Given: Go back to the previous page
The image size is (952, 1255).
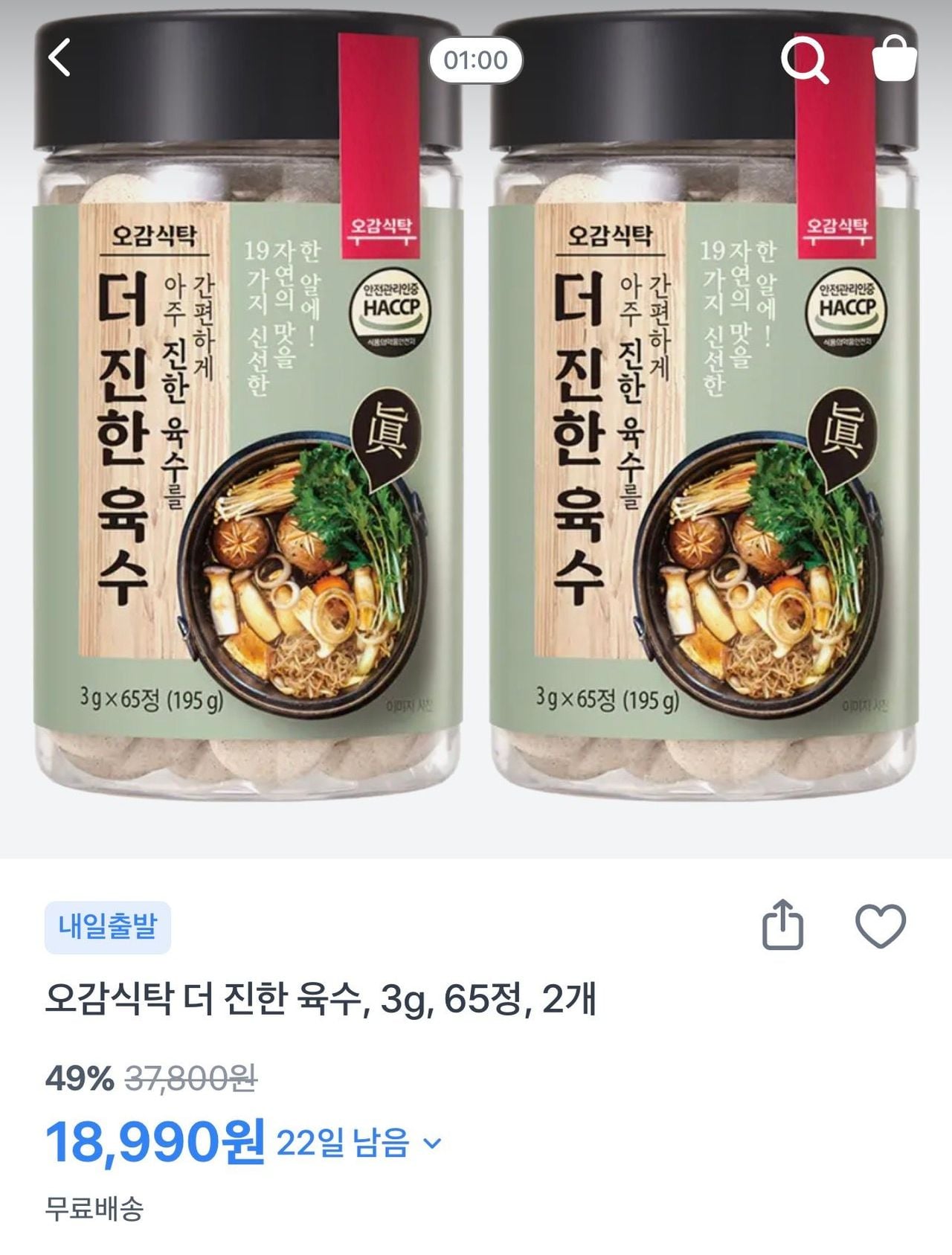Looking at the screenshot, I should click(x=59, y=58).
